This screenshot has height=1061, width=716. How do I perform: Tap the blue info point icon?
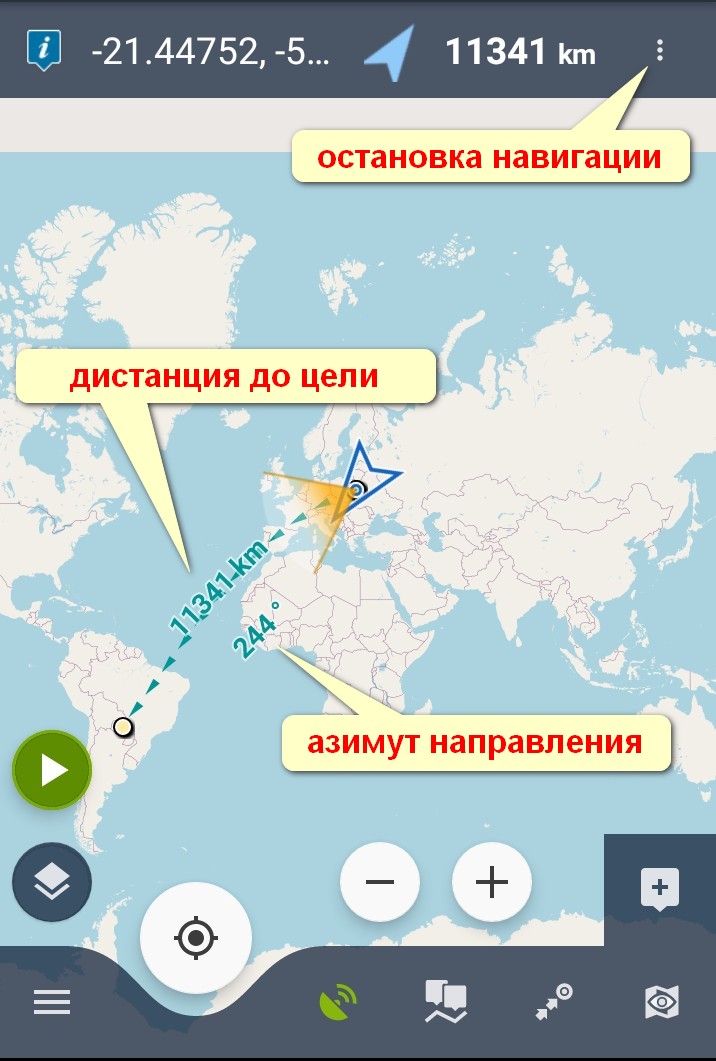[45, 49]
